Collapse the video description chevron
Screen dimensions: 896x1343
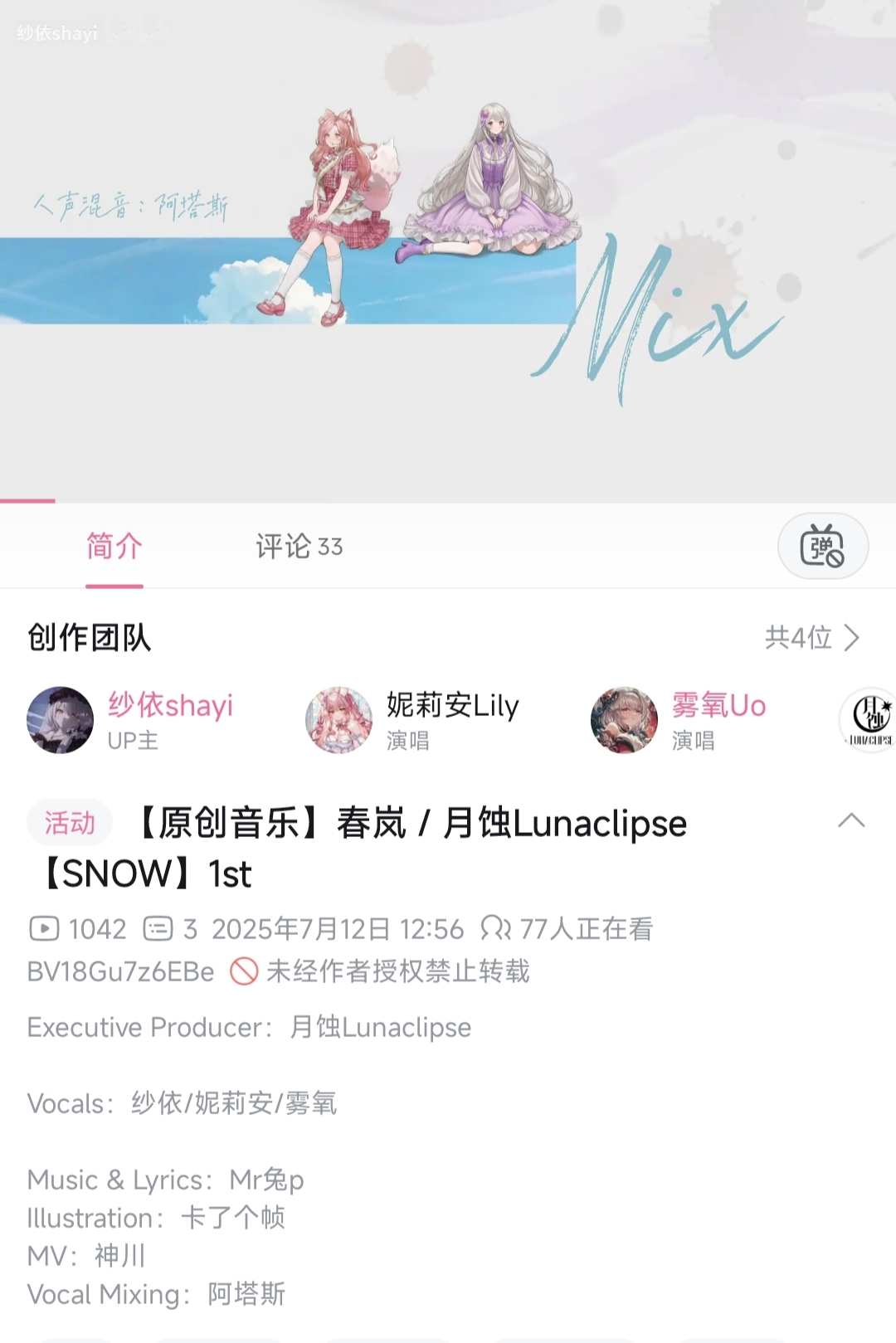tap(851, 821)
